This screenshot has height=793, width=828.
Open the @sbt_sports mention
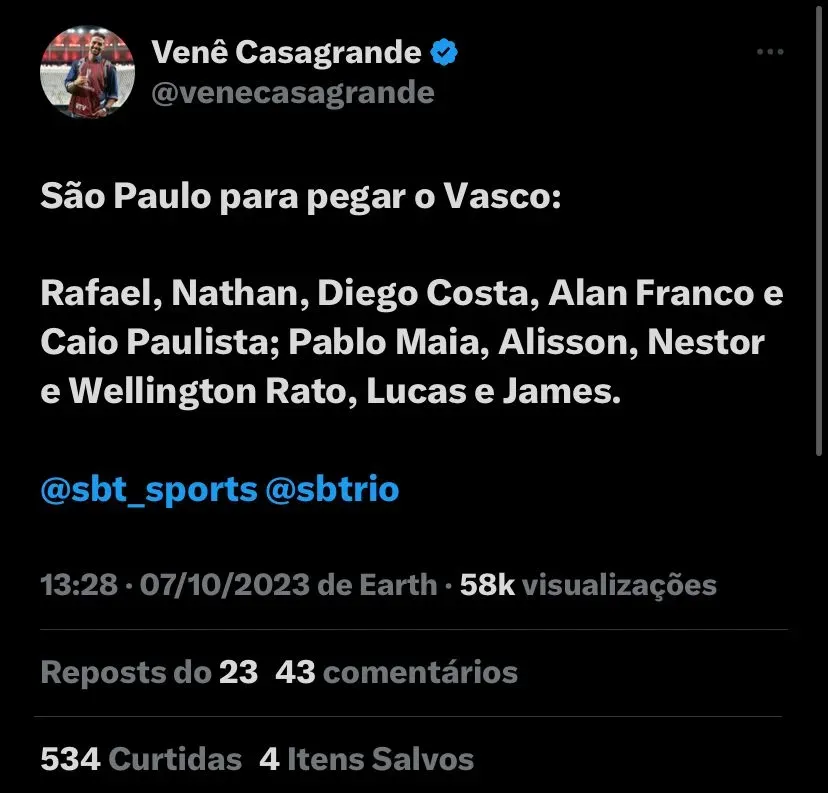coord(149,489)
